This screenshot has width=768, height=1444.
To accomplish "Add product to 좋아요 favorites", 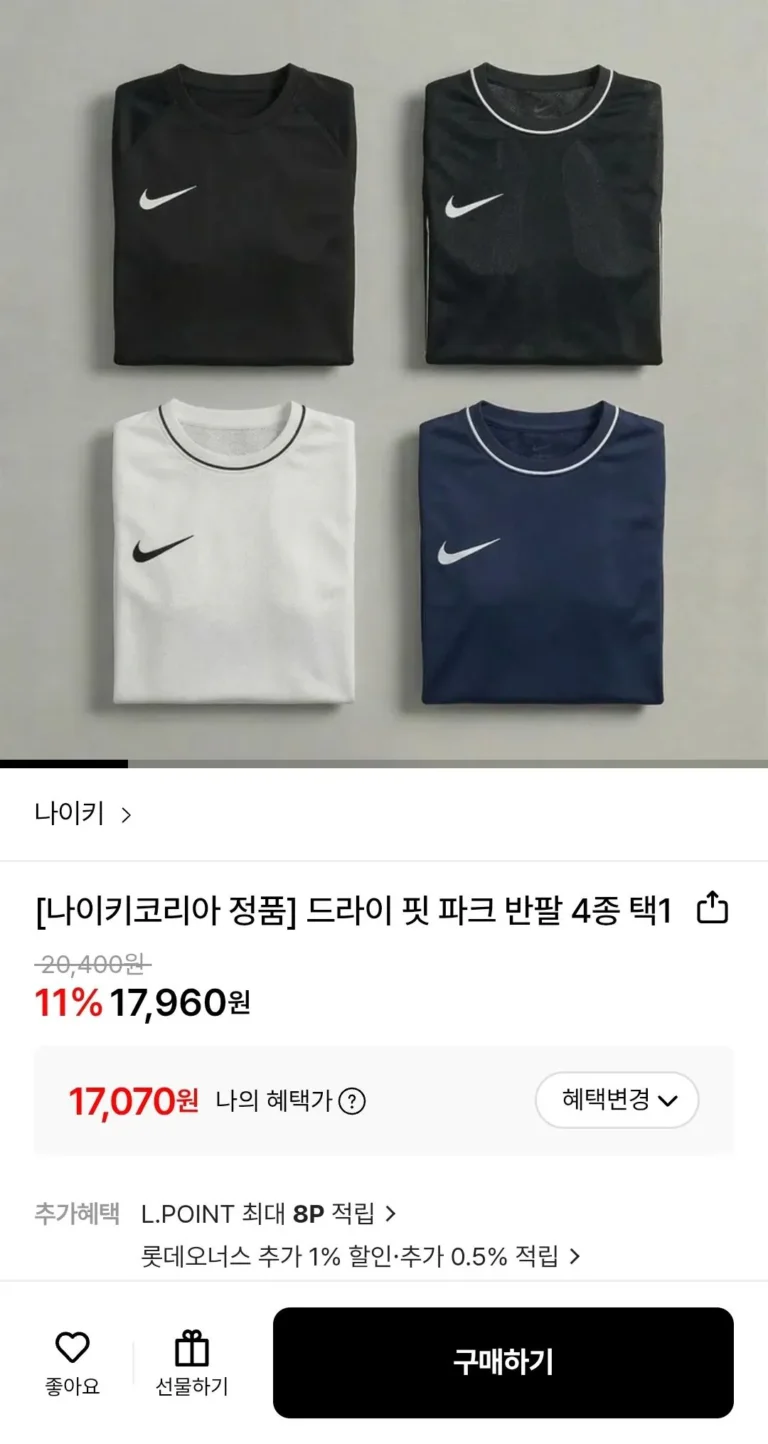I will 72,1362.
